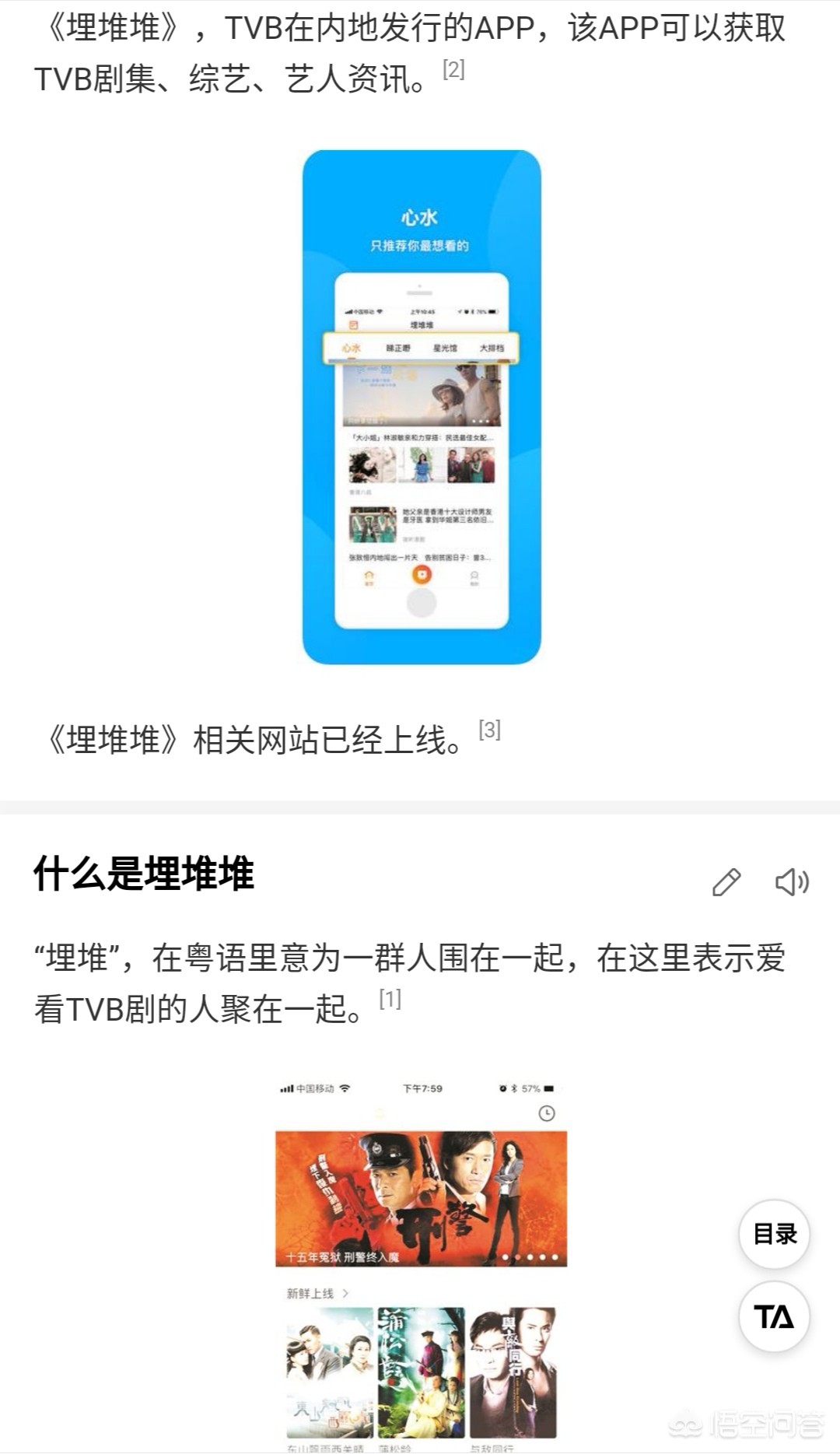Play audio reading of the section
Screen dimensions: 840x1454
(792, 882)
